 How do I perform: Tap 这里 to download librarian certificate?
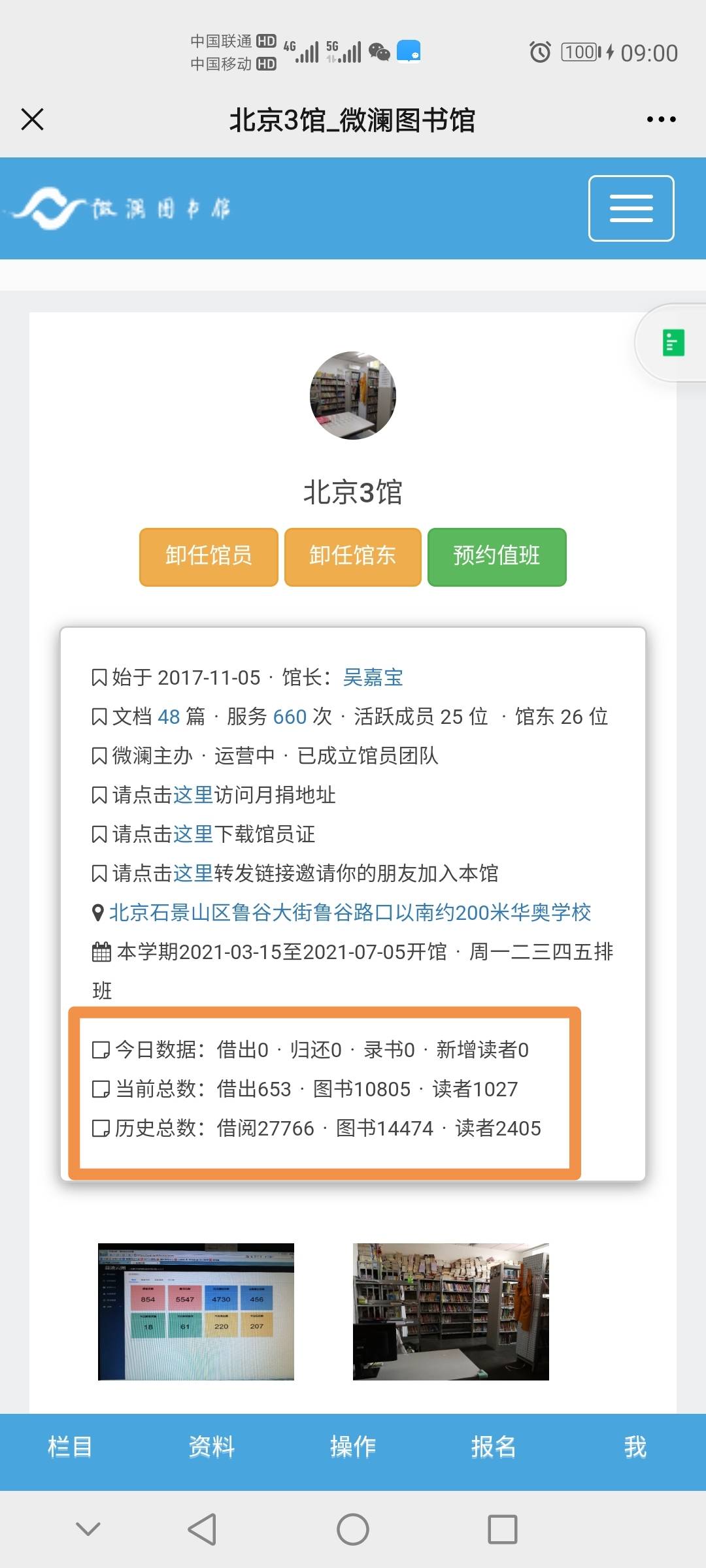pos(193,834)
